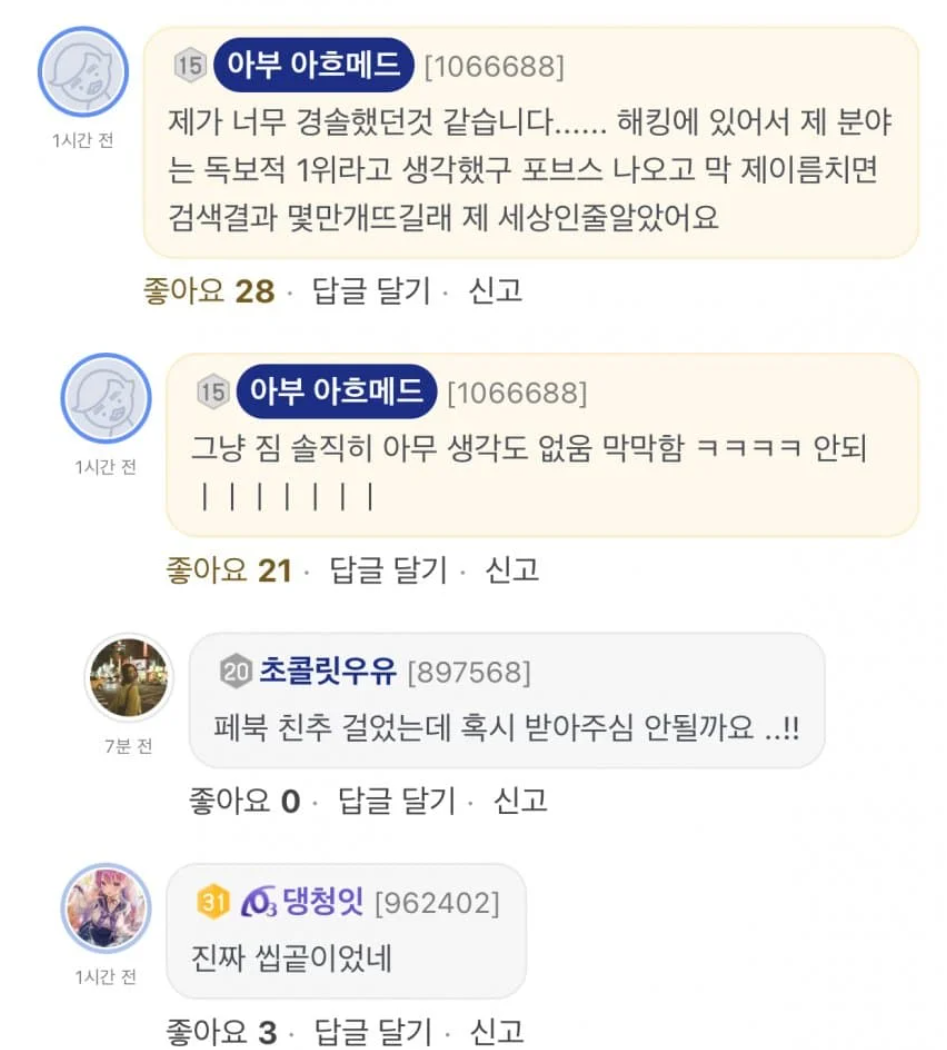Image resolution: width=947 pixels, height=1050 pixels.
Task: Open 초콜릿우유's profile from the username
Action: coord(327,671)
